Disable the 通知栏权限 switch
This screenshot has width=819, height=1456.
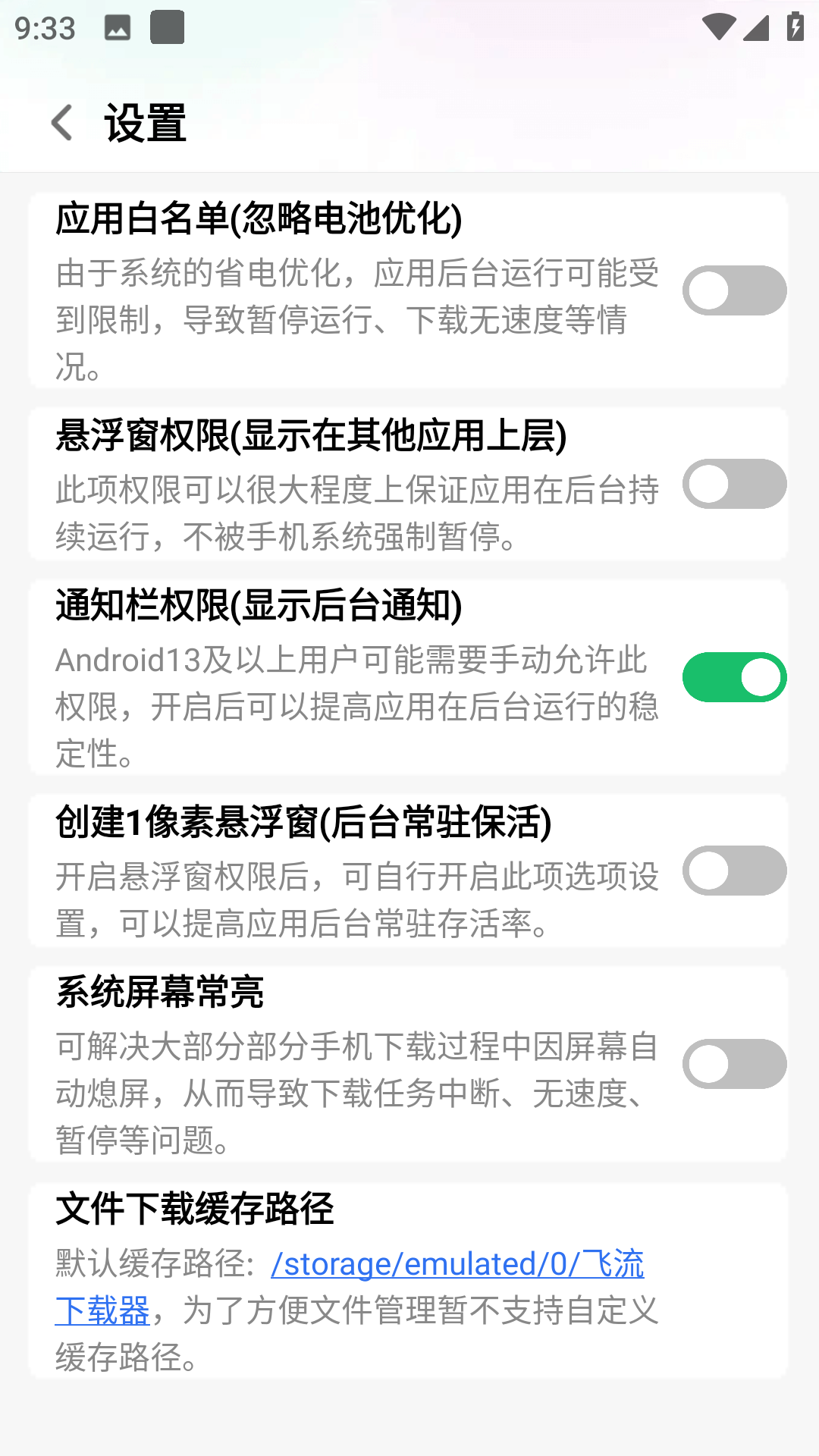pyautogui.click(x=733, y=677)
